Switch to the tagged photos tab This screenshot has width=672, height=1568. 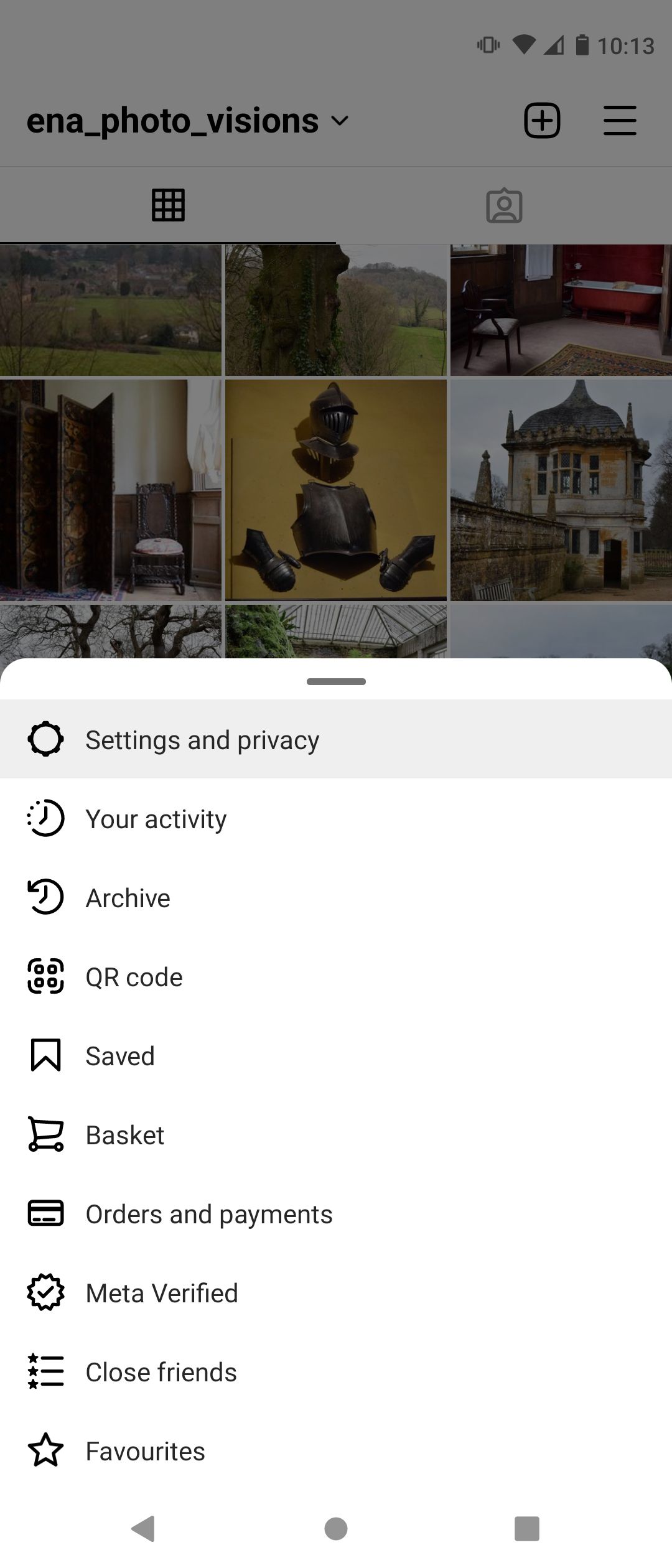click(504, 205)
